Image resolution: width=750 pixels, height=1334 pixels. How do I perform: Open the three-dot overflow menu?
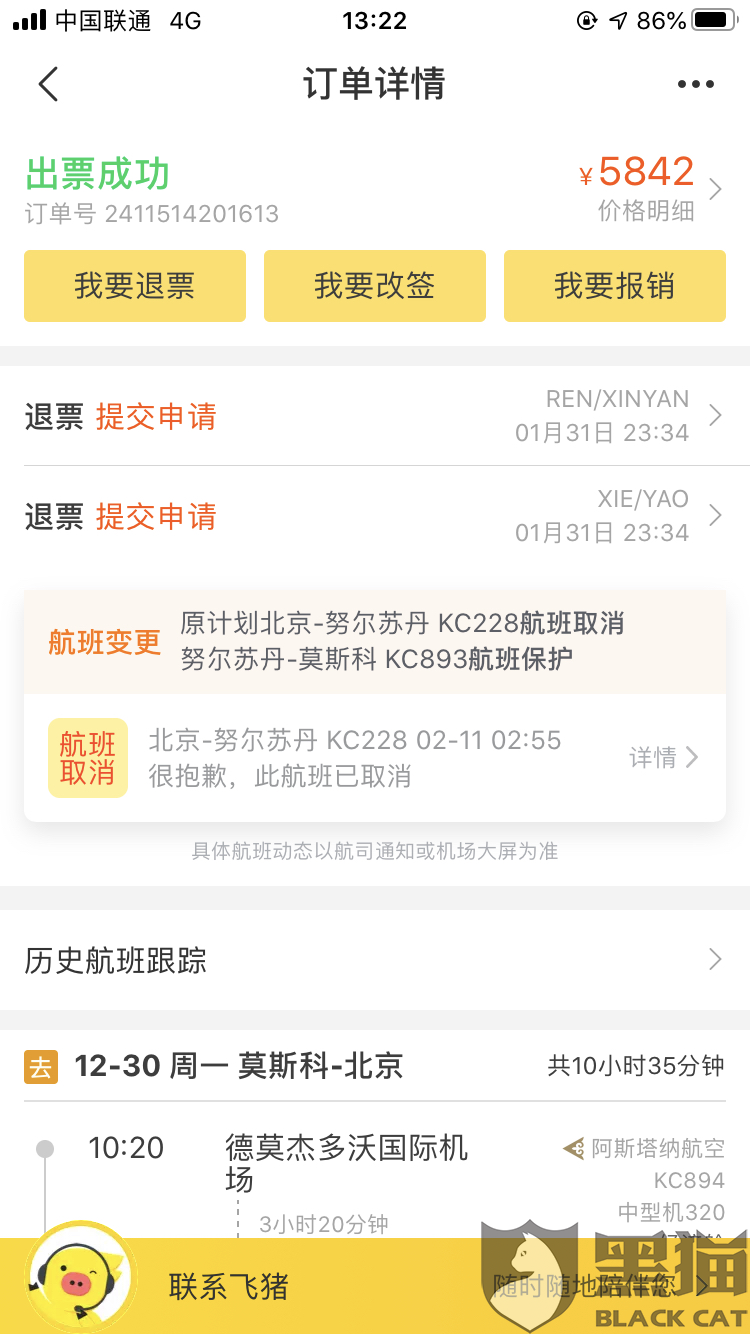[x=695, y=84]
